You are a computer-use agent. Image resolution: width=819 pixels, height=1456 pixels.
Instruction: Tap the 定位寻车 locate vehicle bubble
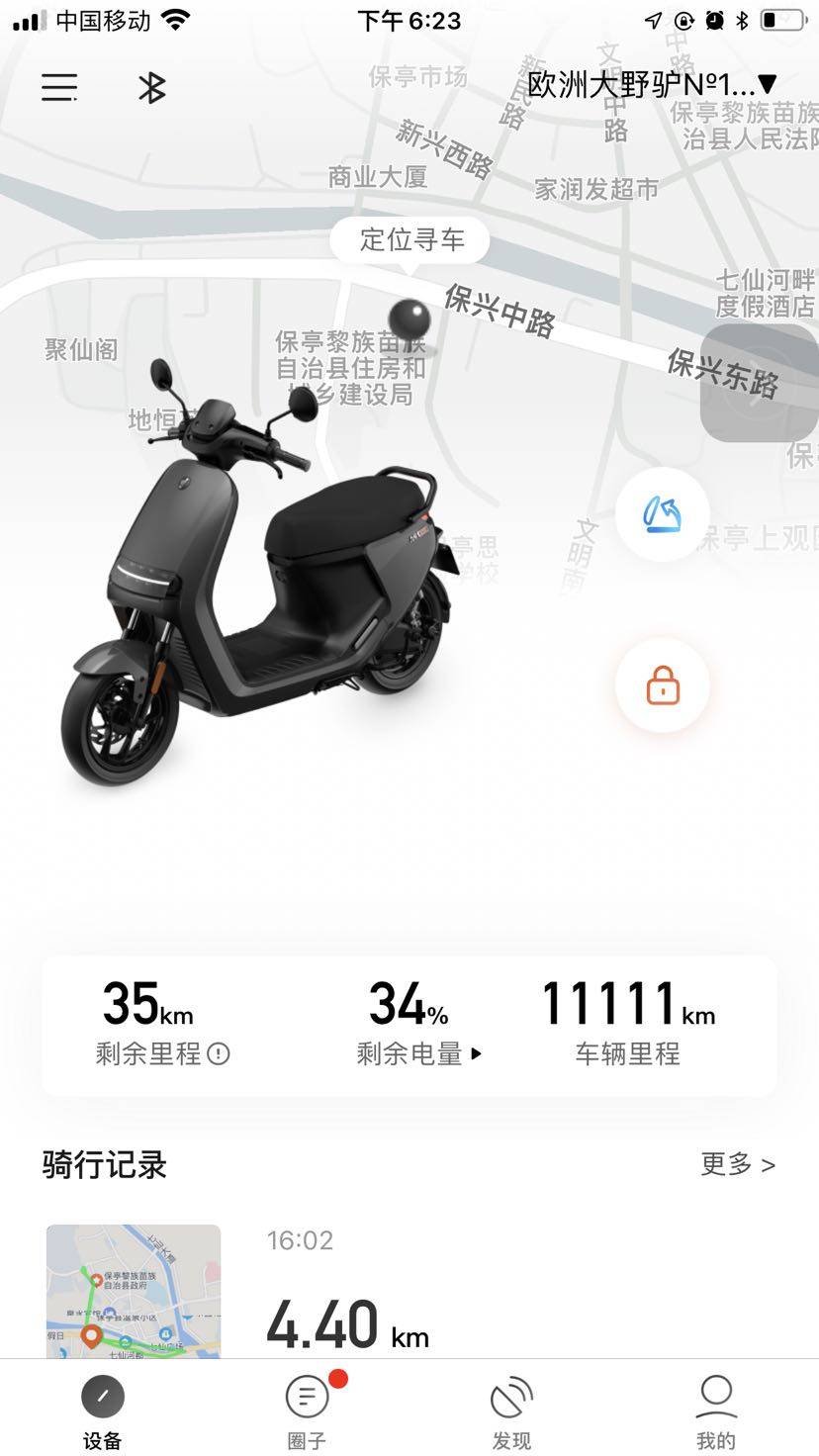(409, 240)
